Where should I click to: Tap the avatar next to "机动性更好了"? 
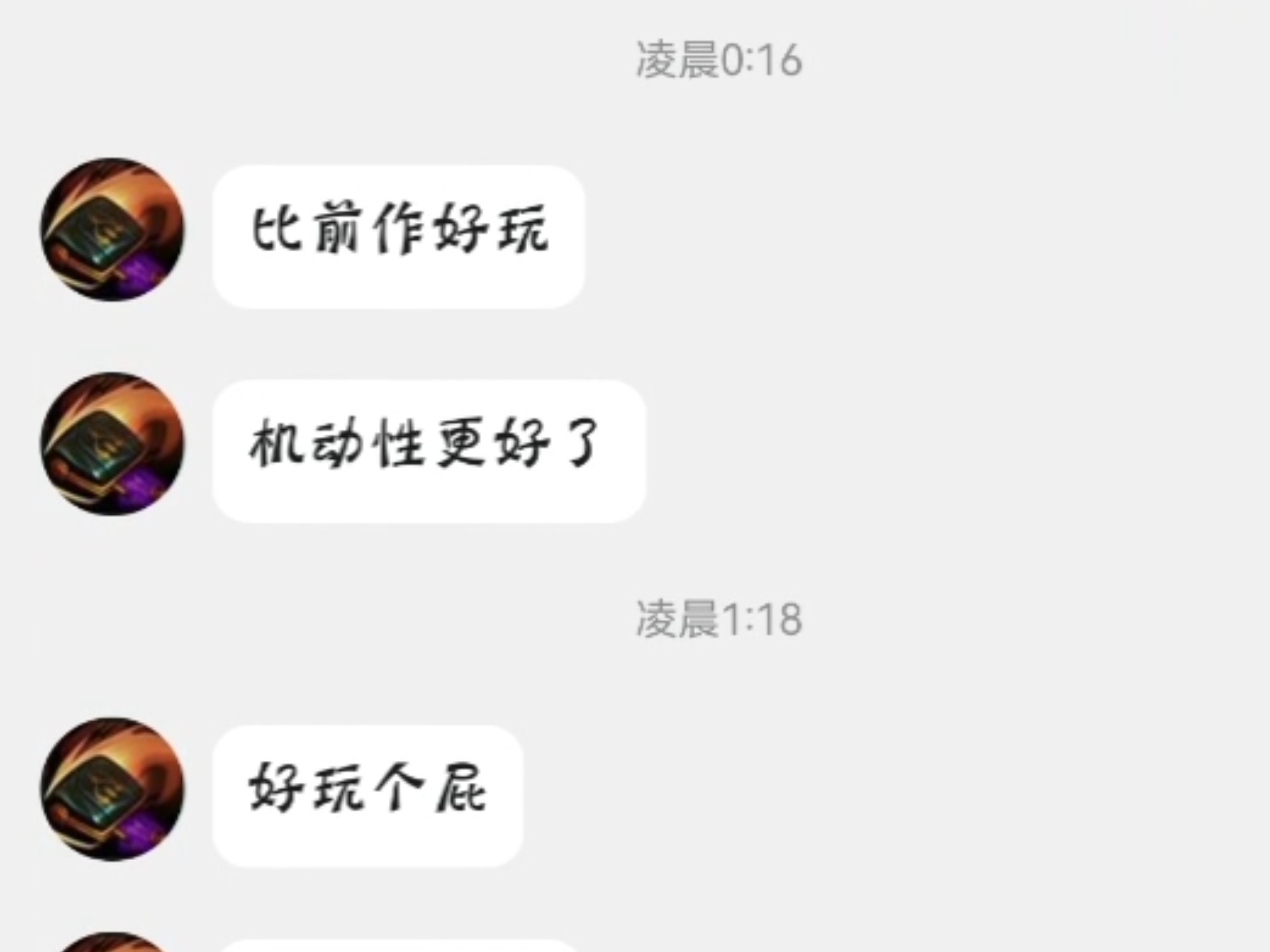tap(112, 444)
